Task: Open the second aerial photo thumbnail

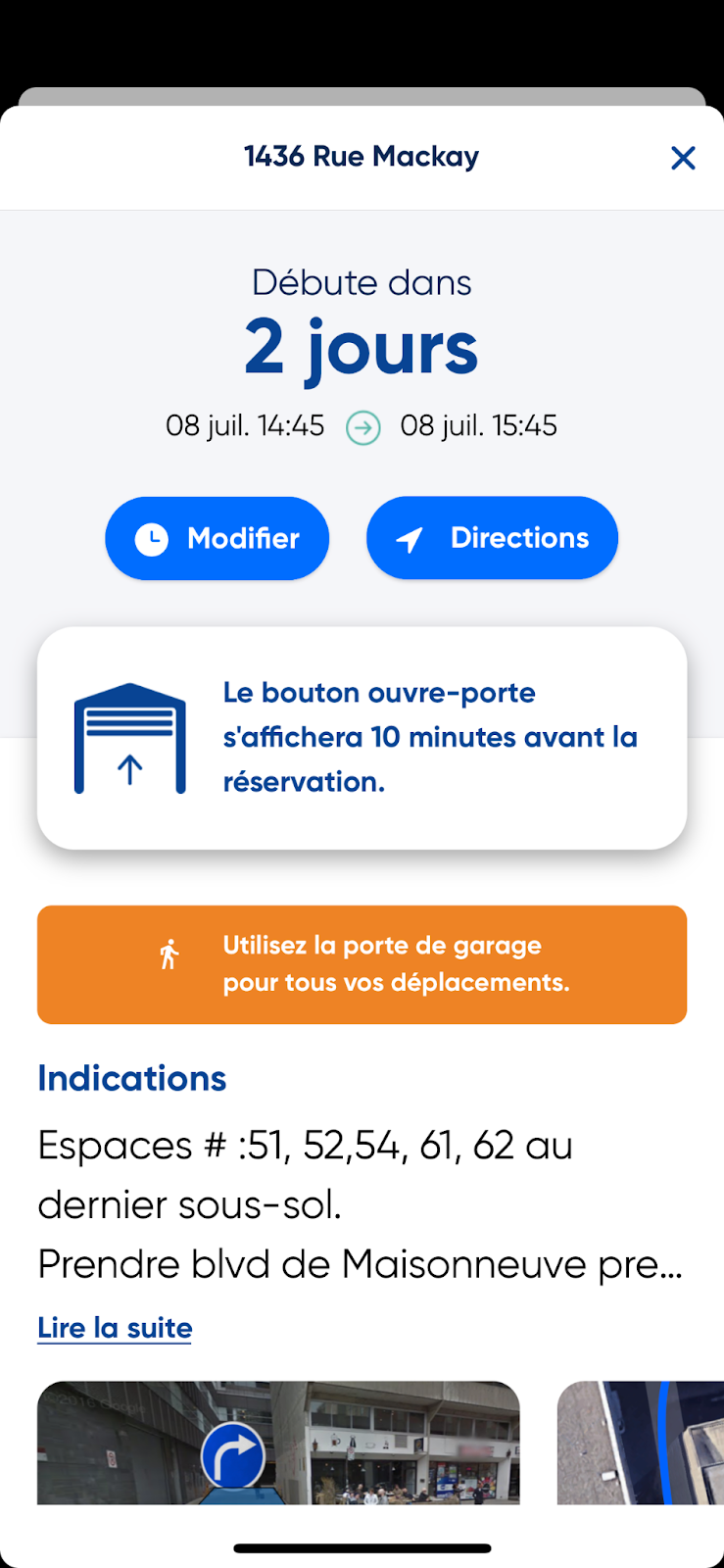Action: (641, 1443)
